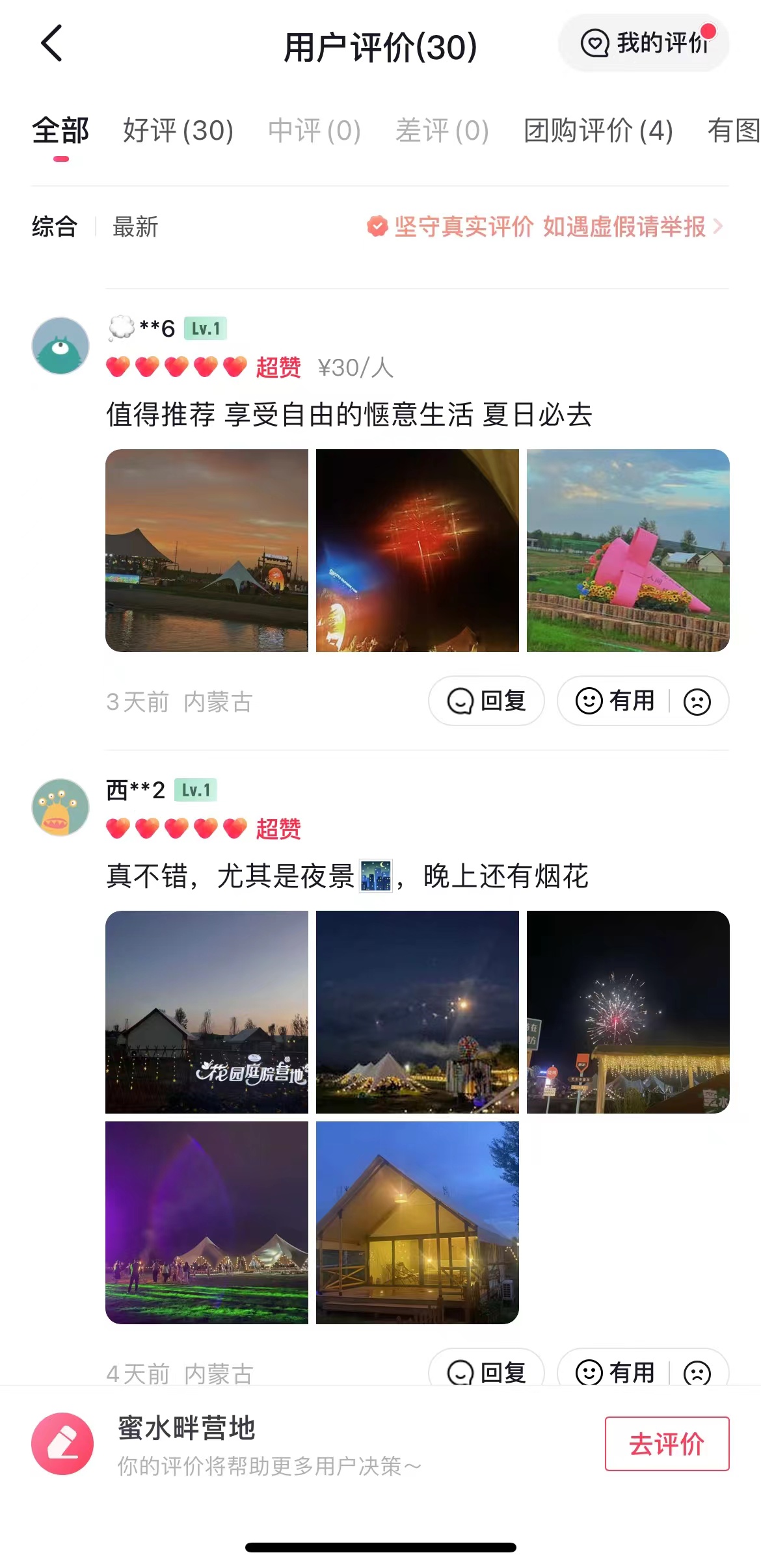Switch to the 团购评价 (4) tab
Screen dimensions: 761x1568
[598, 131]
